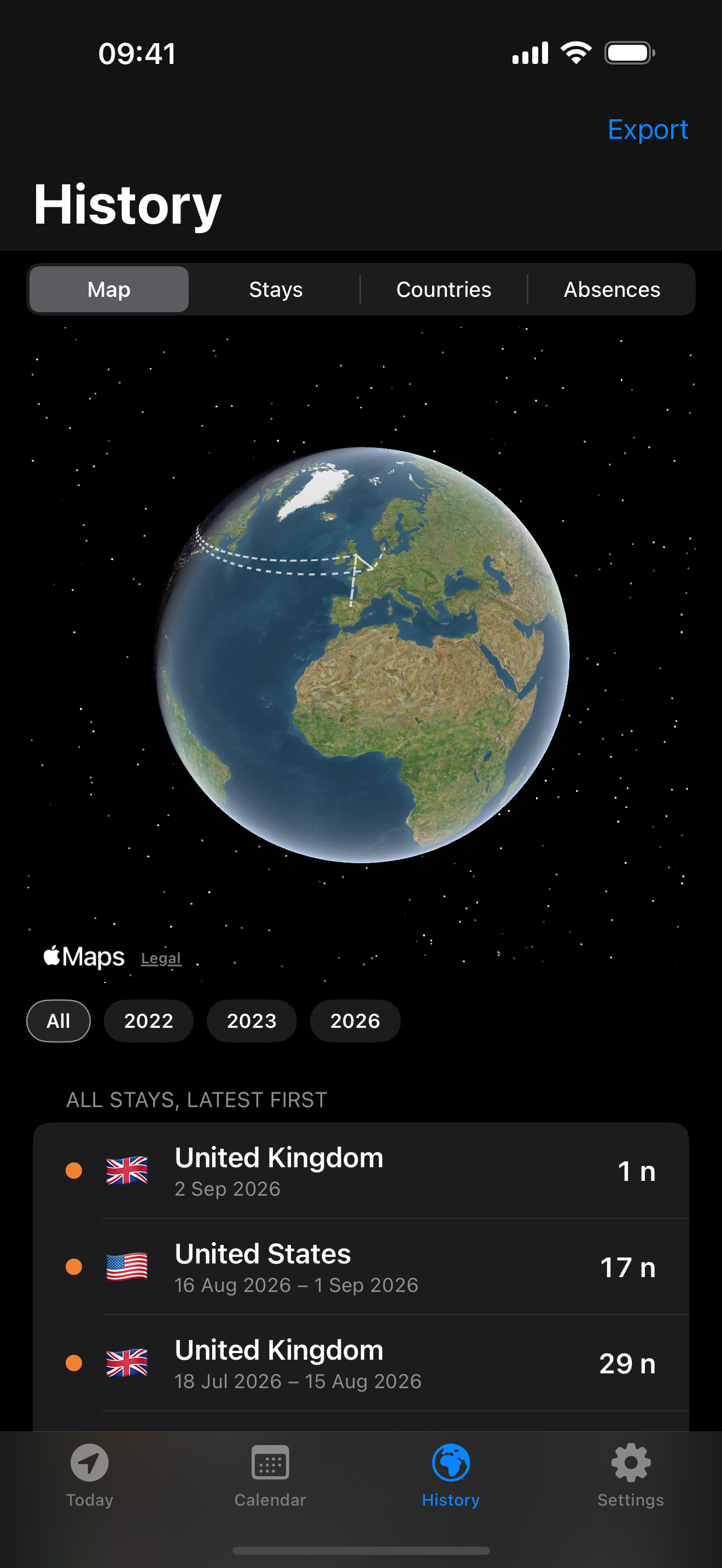The image size is (722, 1568).
Task: Filter stays by 2023
Action: pos(252,1021)
